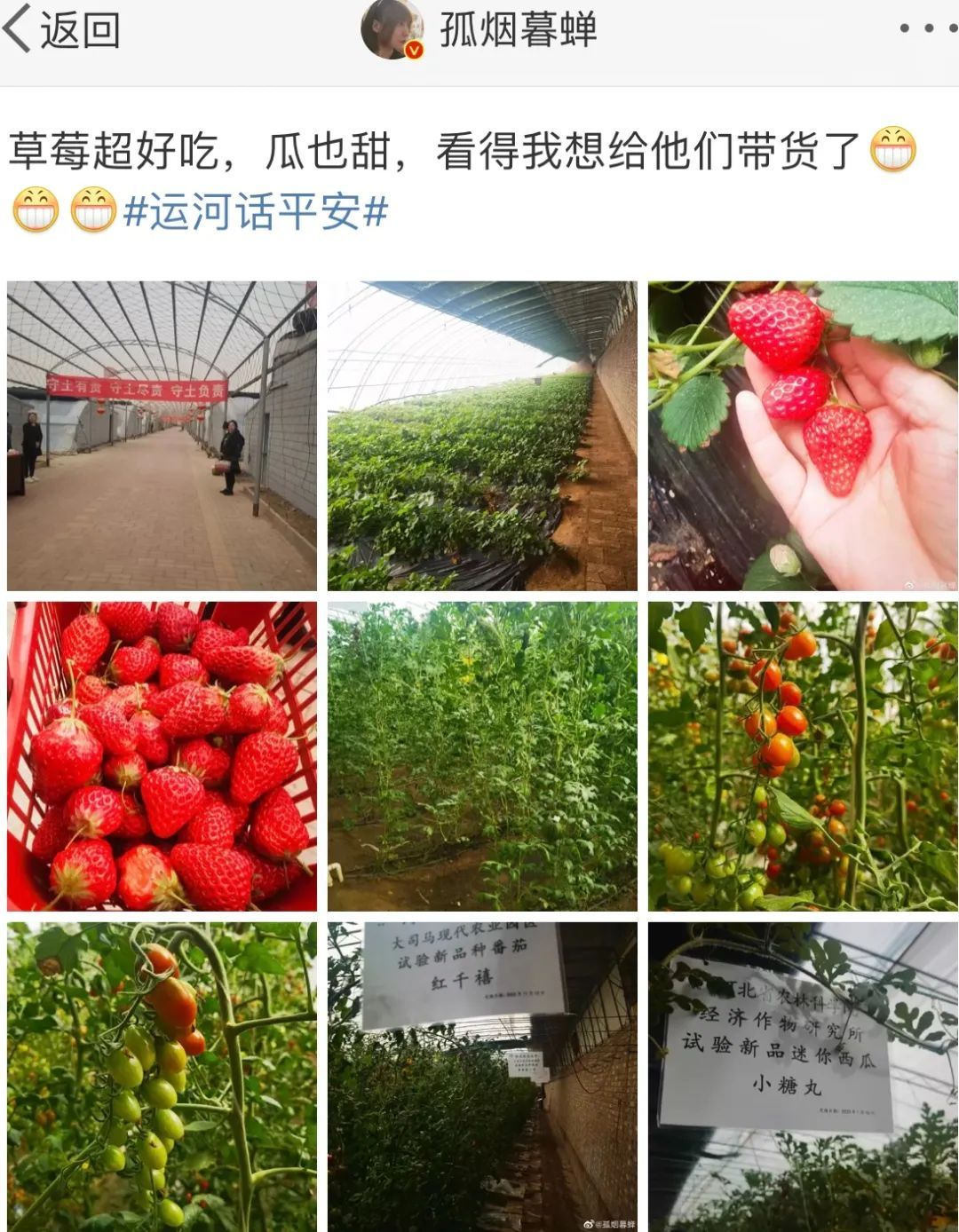
Task: Open the greenhouse corridor photo with red banner
Action: pyautogui.click(x=162, y=436)
